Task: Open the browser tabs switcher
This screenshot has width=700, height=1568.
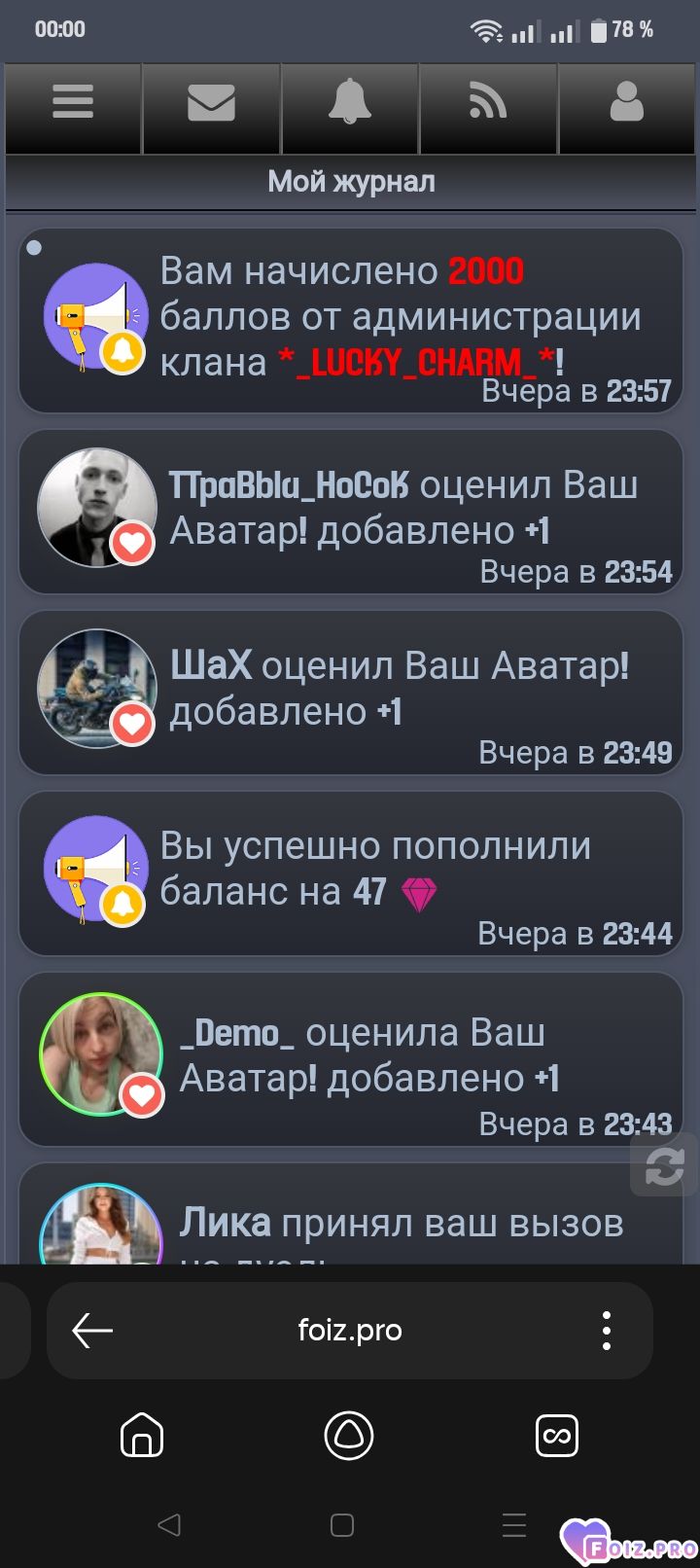Action: (557, 1436)
